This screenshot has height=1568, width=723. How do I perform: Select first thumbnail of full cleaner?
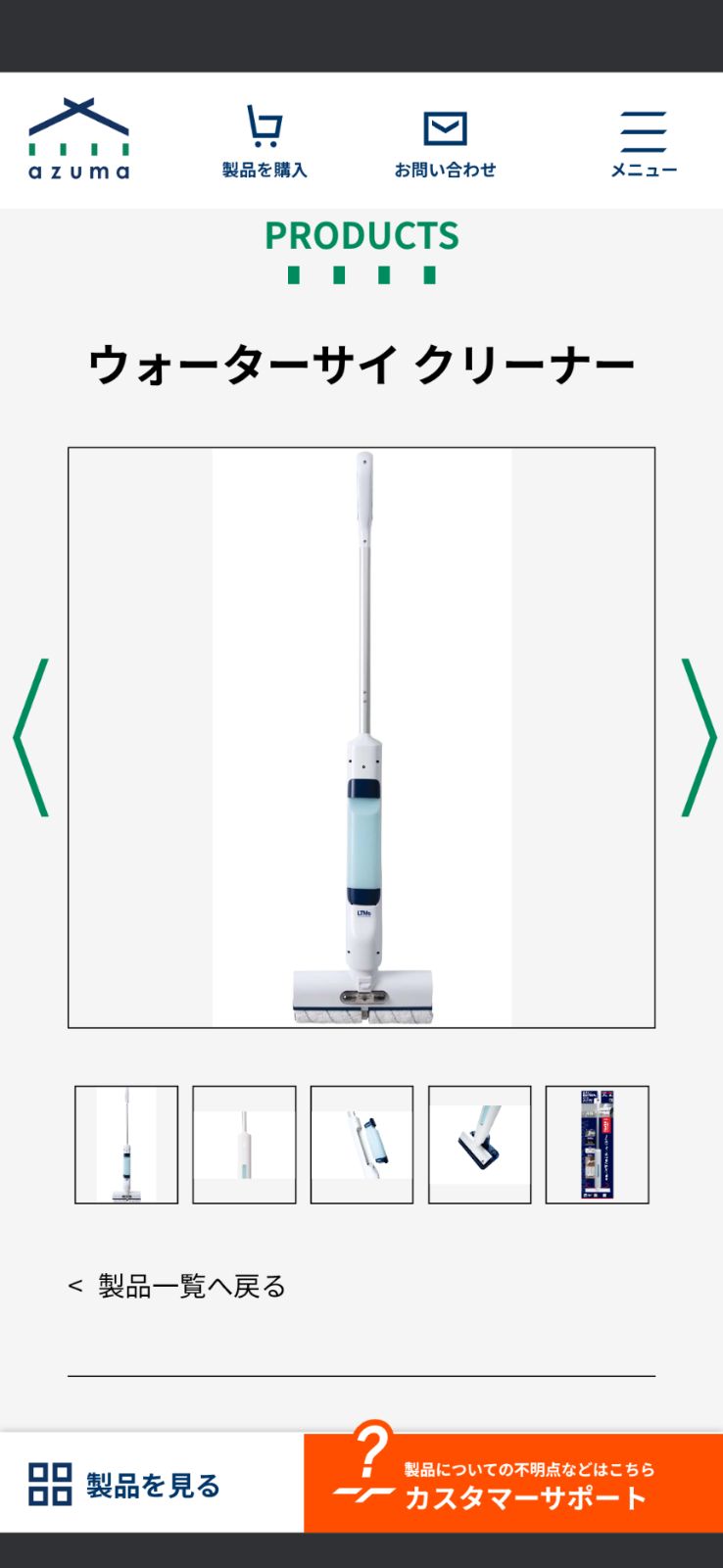pos(126,1144)
